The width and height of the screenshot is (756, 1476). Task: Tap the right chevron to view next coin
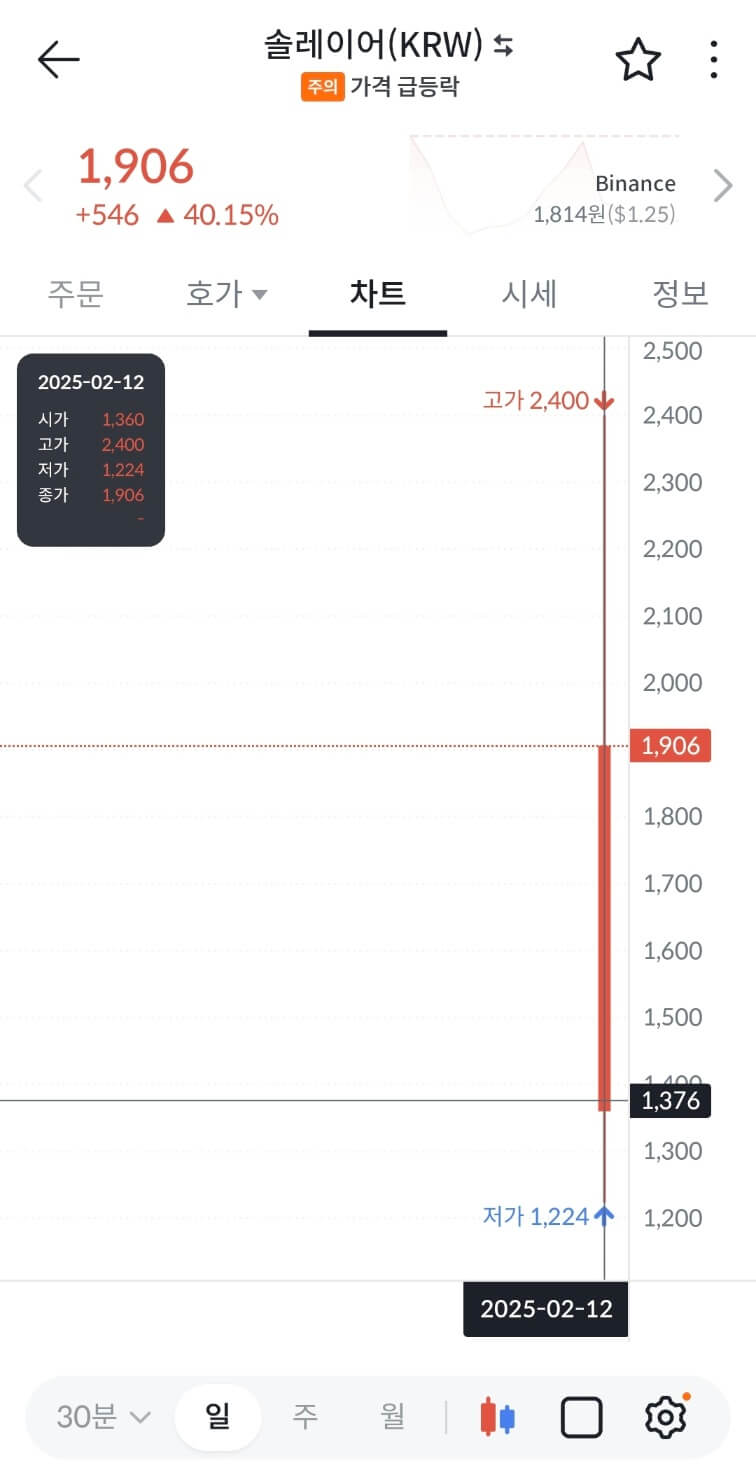(722, 185)
